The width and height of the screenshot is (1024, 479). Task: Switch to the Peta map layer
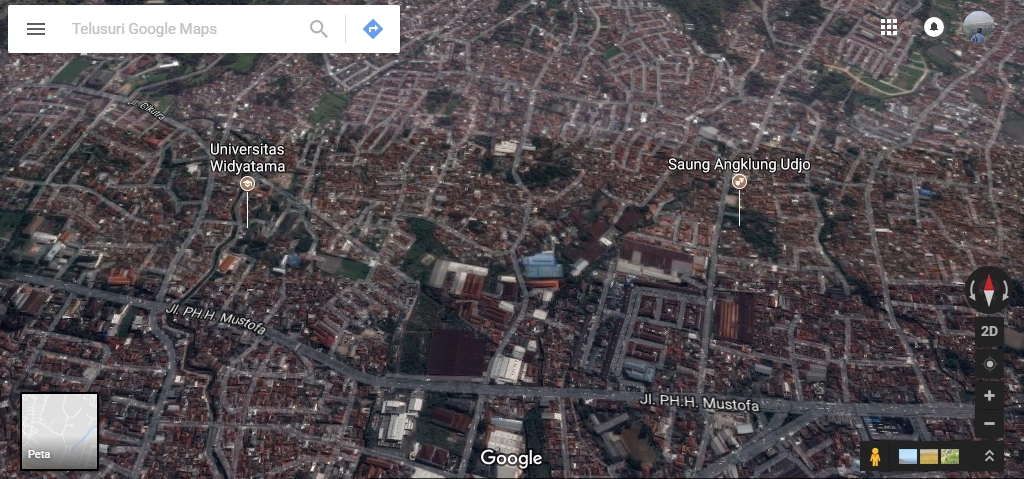pos(60,431)
